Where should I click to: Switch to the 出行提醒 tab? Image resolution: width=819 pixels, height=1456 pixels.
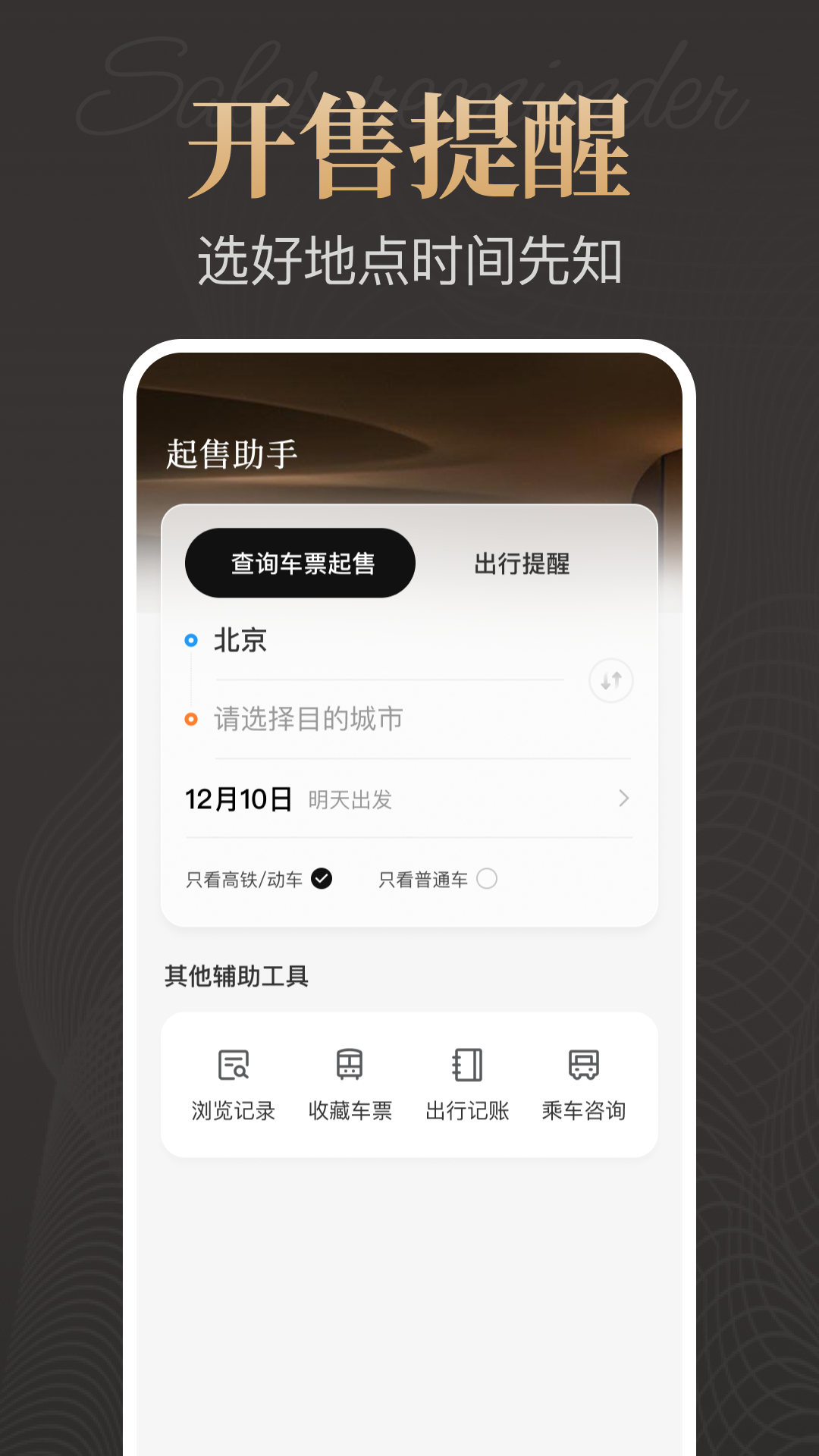522,563
